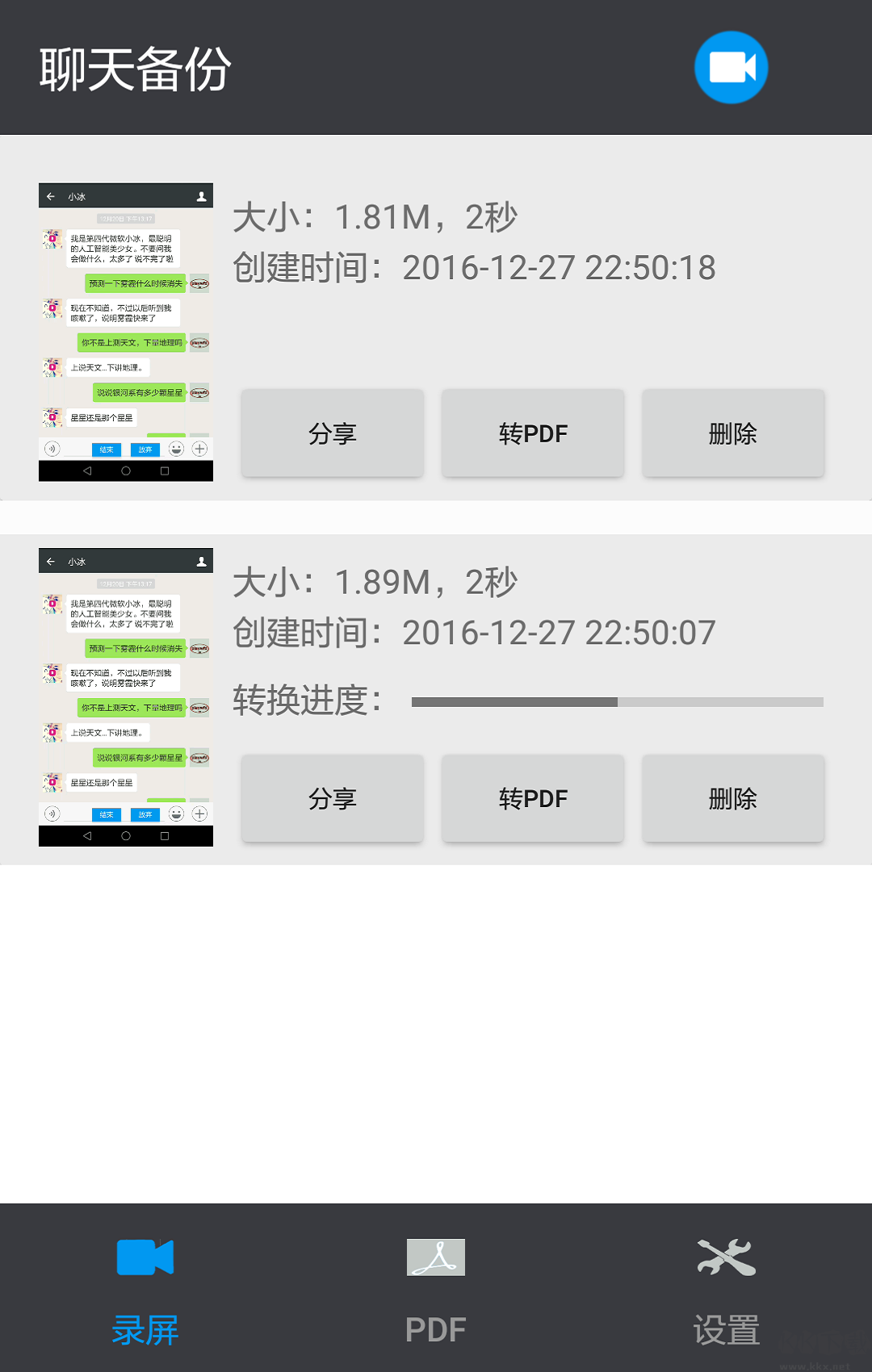Switch to the 设置 tab
This screenshot has height=1372, width=872.
726,1291
